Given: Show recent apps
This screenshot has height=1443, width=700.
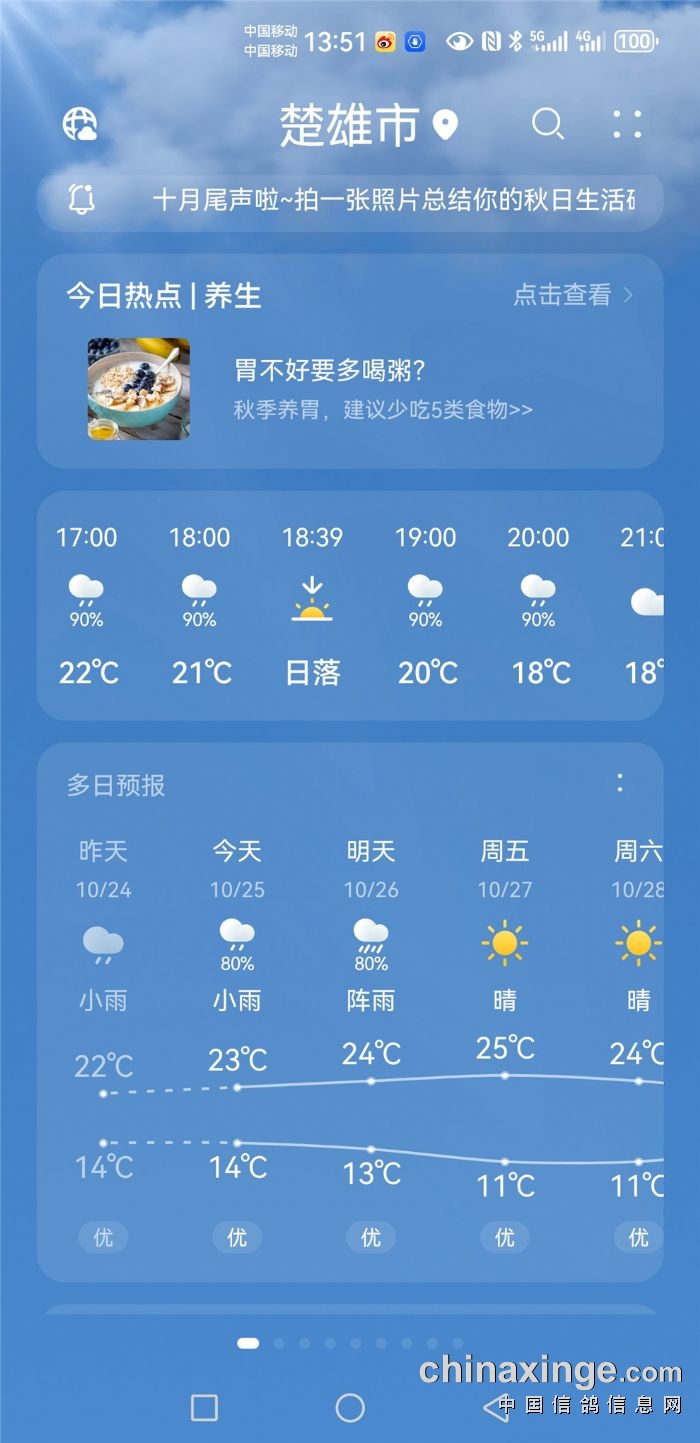Looking at the screenshot, I should tap(204, 1408).
